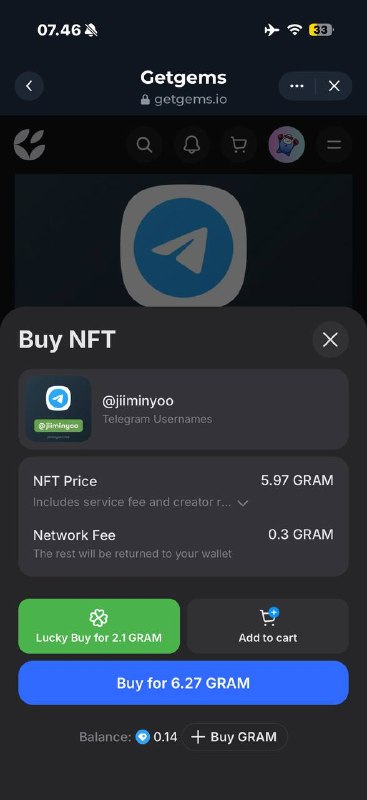This screenshot has width=367, height=800.
Task: Open the notifications bell
Action: 191,145
